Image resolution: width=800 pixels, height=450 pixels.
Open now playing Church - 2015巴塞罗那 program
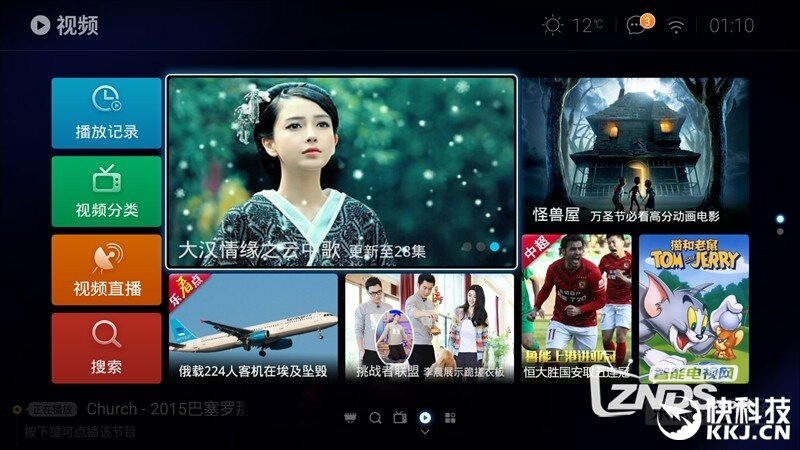(130, 410)
